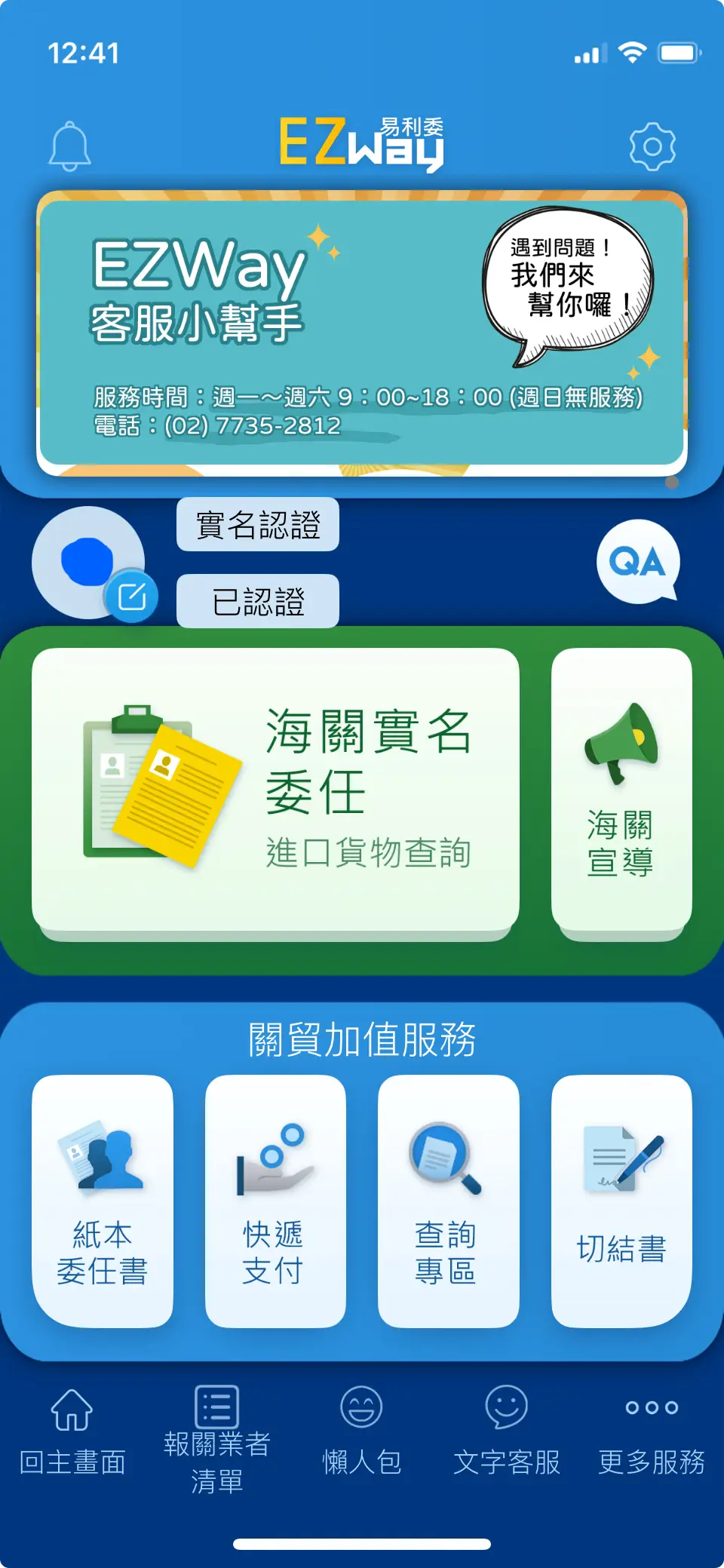Select the 紙本委任書 service
724x1568 pixels.
(103, 1201)
